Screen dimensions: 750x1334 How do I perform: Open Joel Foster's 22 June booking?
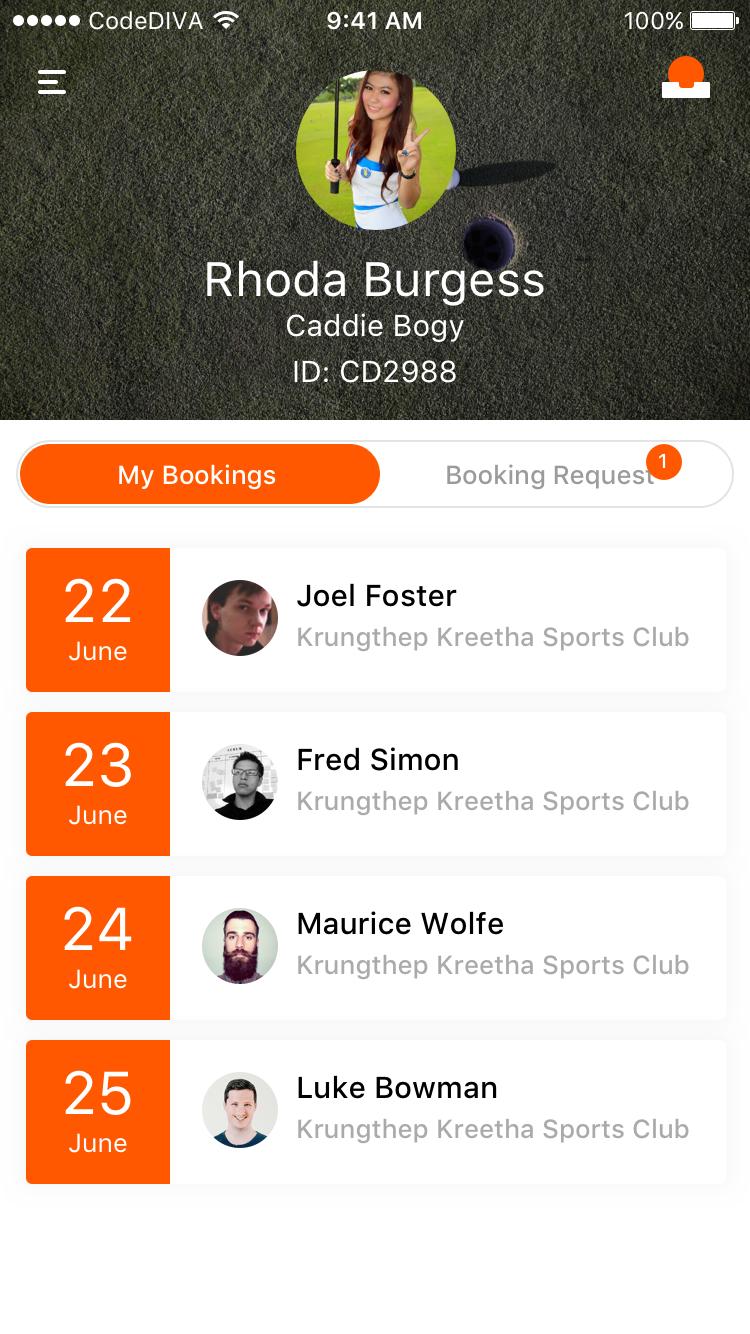(x=376, y=619)
